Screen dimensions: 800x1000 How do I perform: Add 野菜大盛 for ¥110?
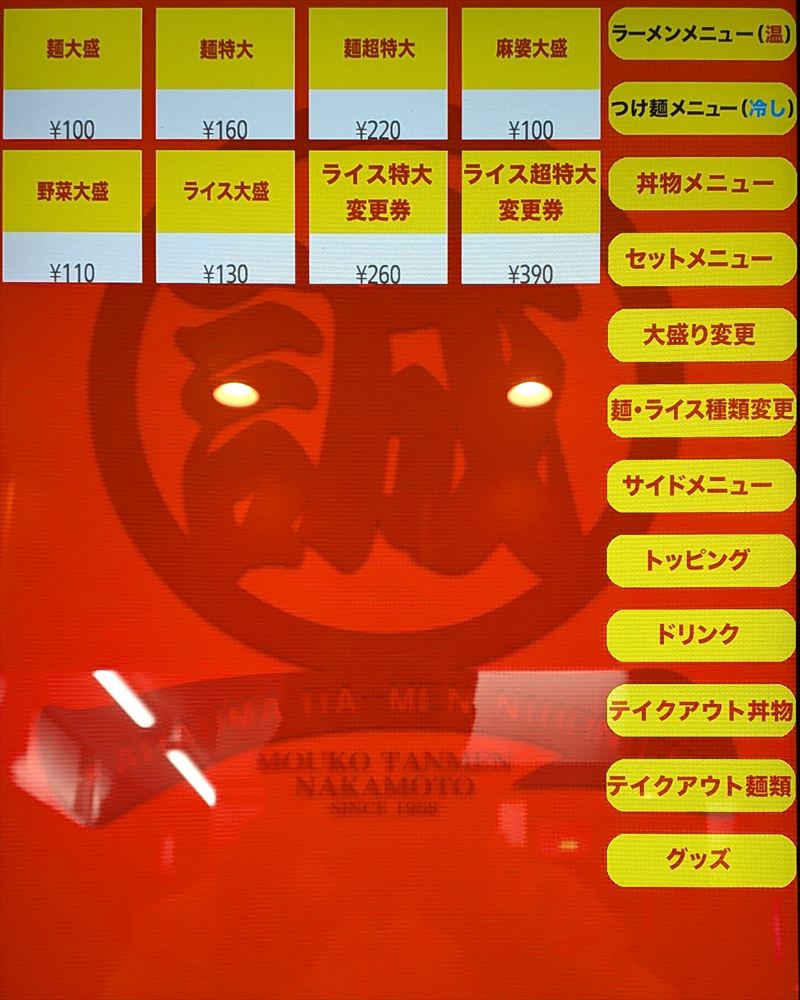(72, 216)
